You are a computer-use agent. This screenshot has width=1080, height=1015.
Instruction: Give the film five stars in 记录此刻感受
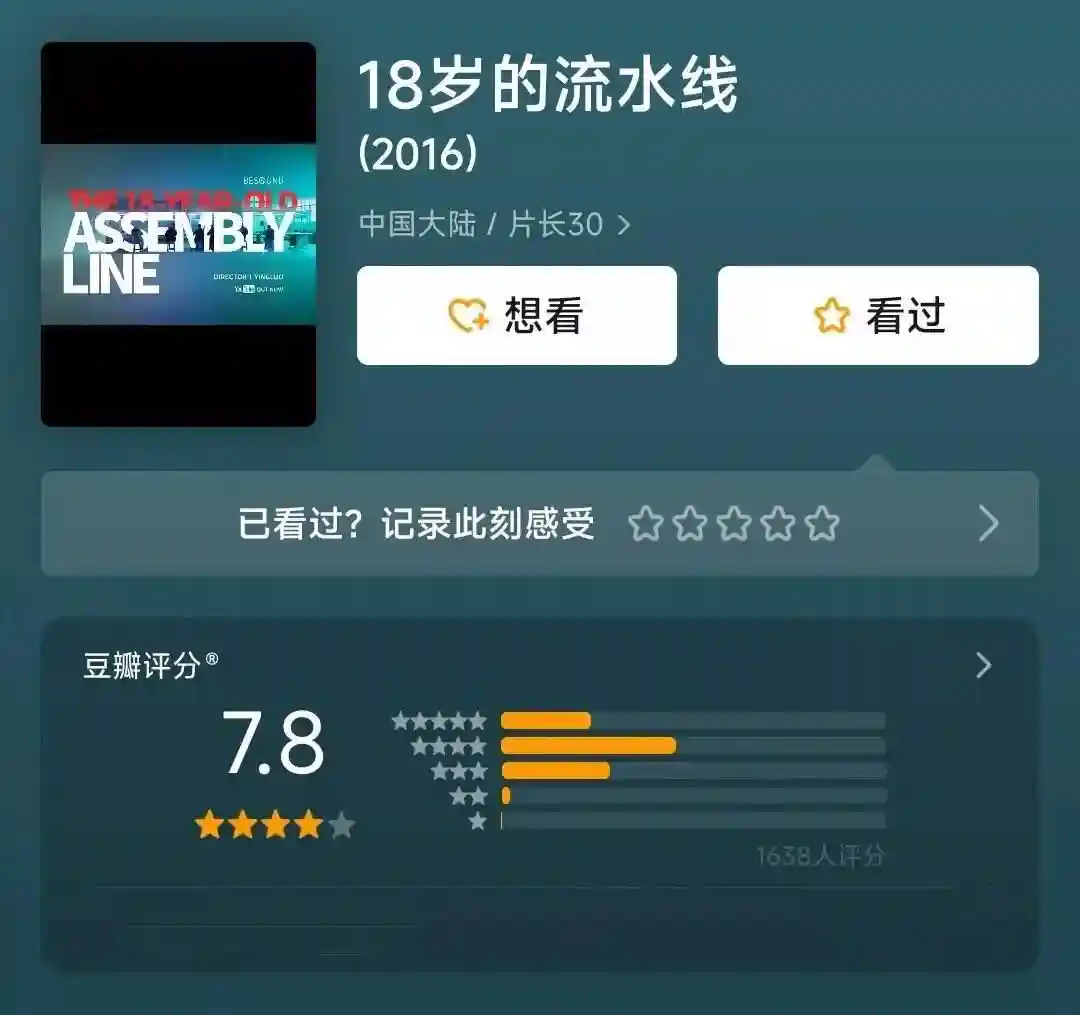(x=822, y=523)
